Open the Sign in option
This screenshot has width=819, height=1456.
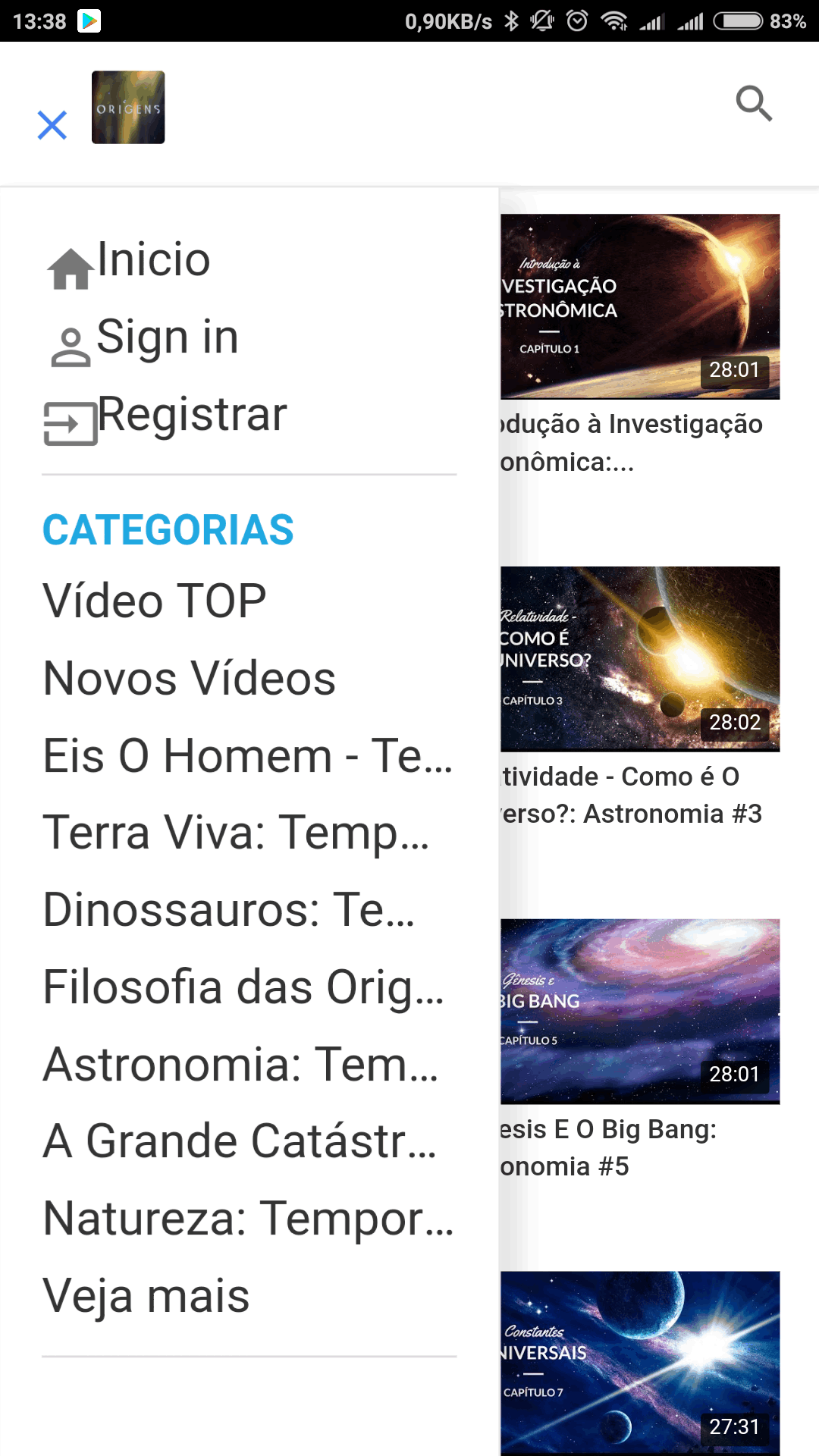[x=168, y=336]
